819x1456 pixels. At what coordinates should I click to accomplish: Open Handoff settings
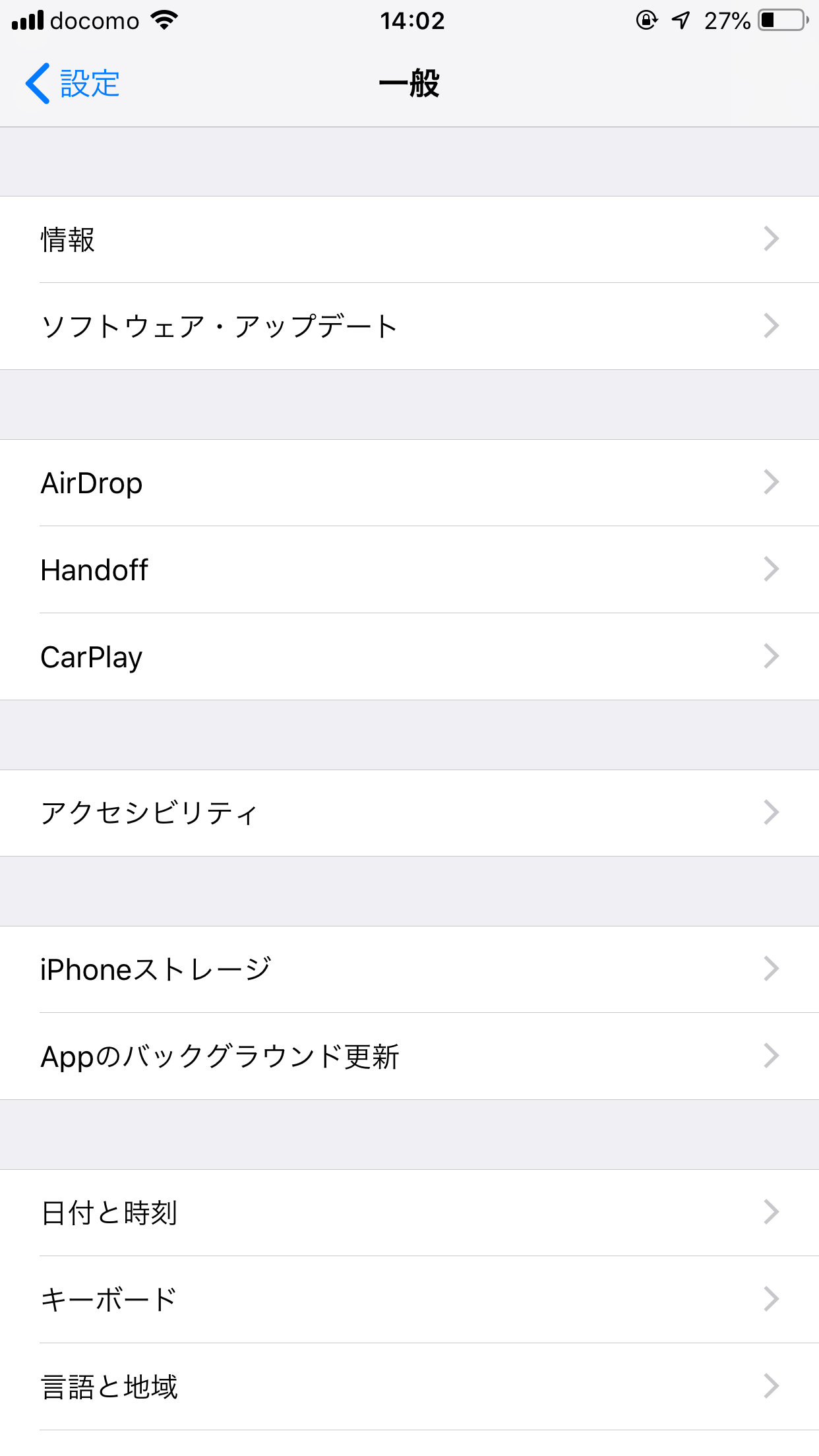coord(409,570)
